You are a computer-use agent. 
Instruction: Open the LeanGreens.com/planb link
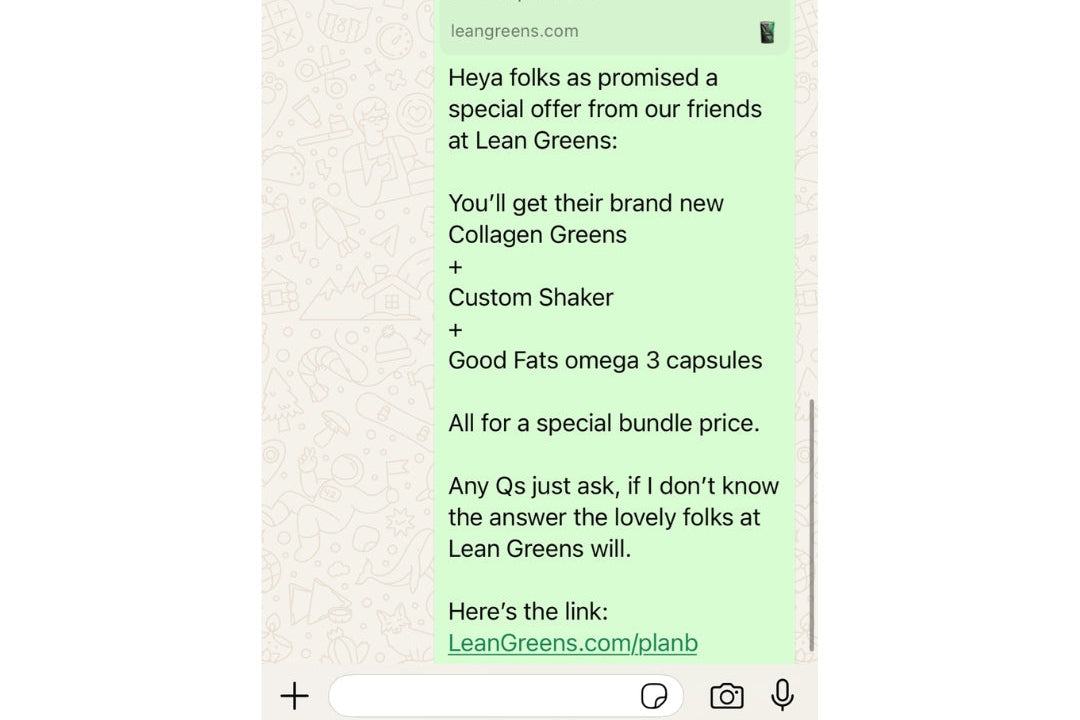(x=572, y=643)
